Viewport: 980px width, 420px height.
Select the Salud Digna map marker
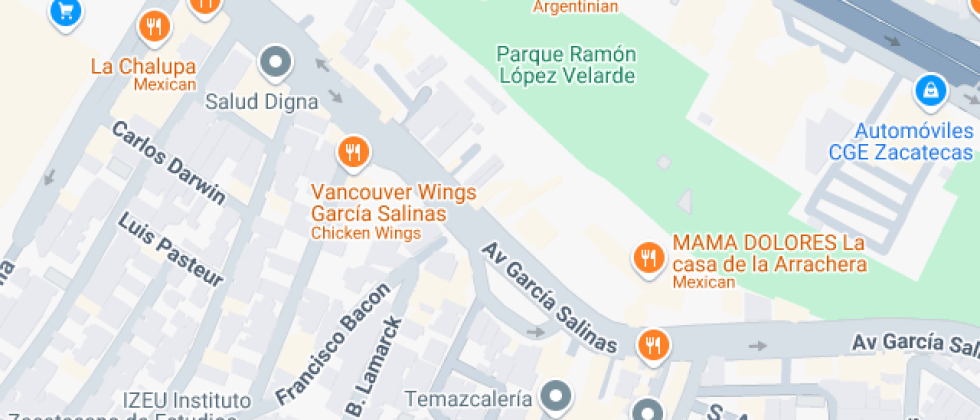[274, 63]
